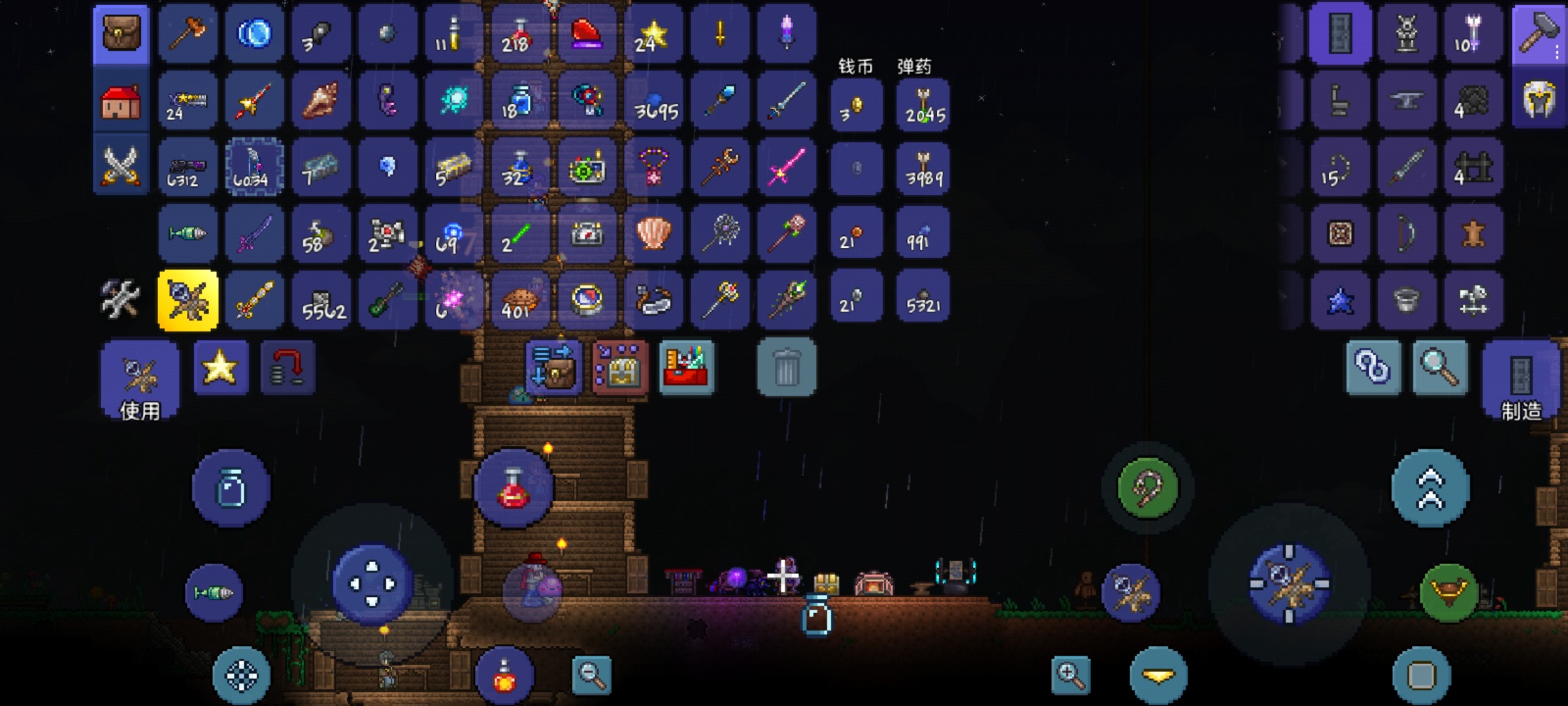The image size is (1568, 706).
Task: Tap the crafting magnifier search button
Action: pos(1439,367)
